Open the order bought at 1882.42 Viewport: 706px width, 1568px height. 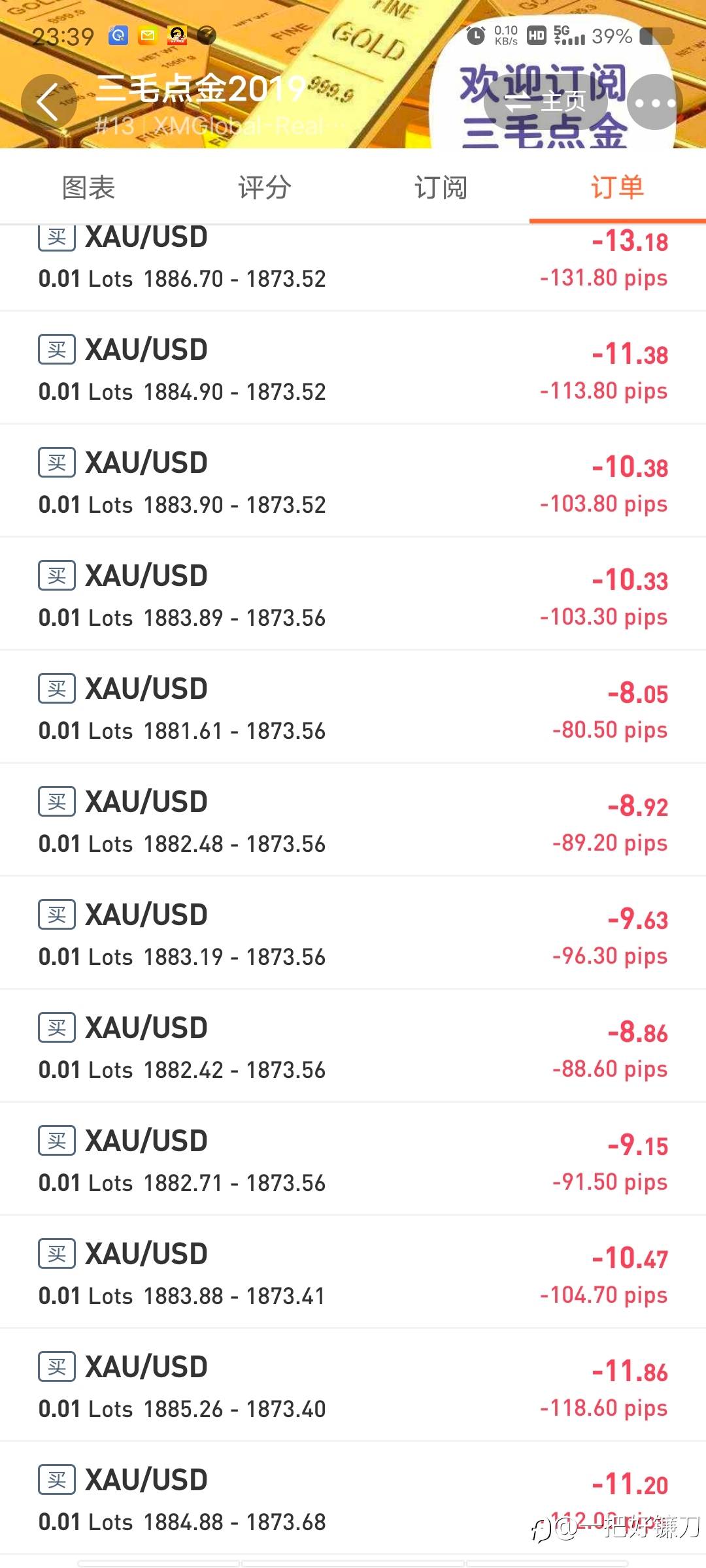(353, 1046)
